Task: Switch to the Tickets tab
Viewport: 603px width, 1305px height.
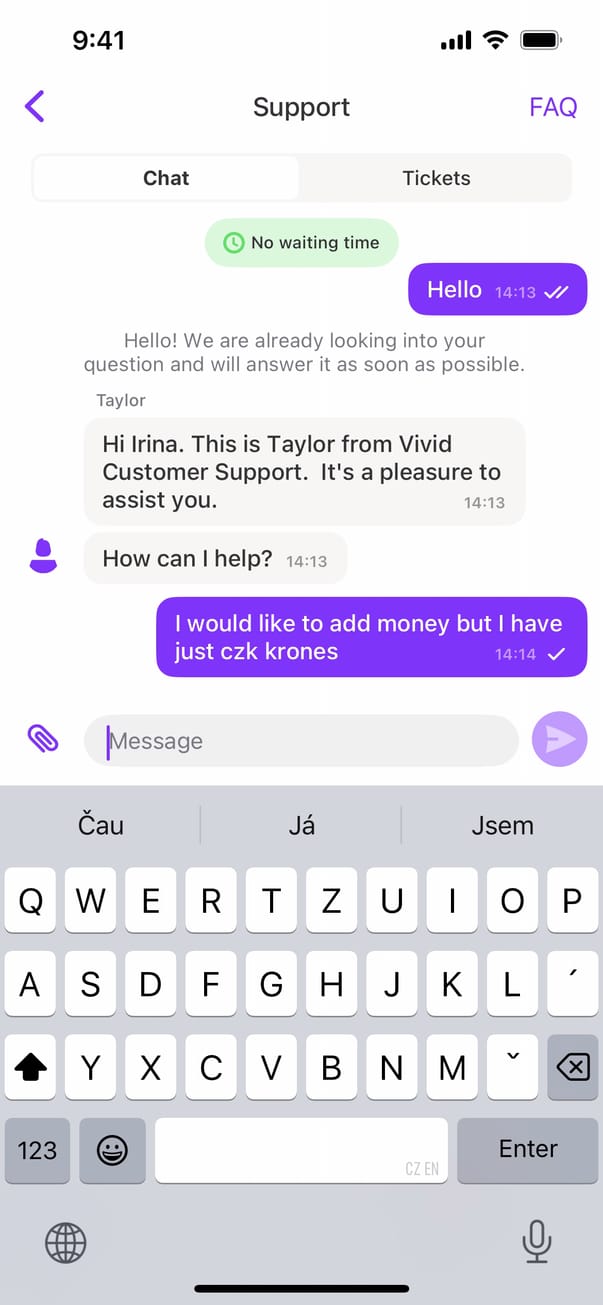Action: point(436,178)
